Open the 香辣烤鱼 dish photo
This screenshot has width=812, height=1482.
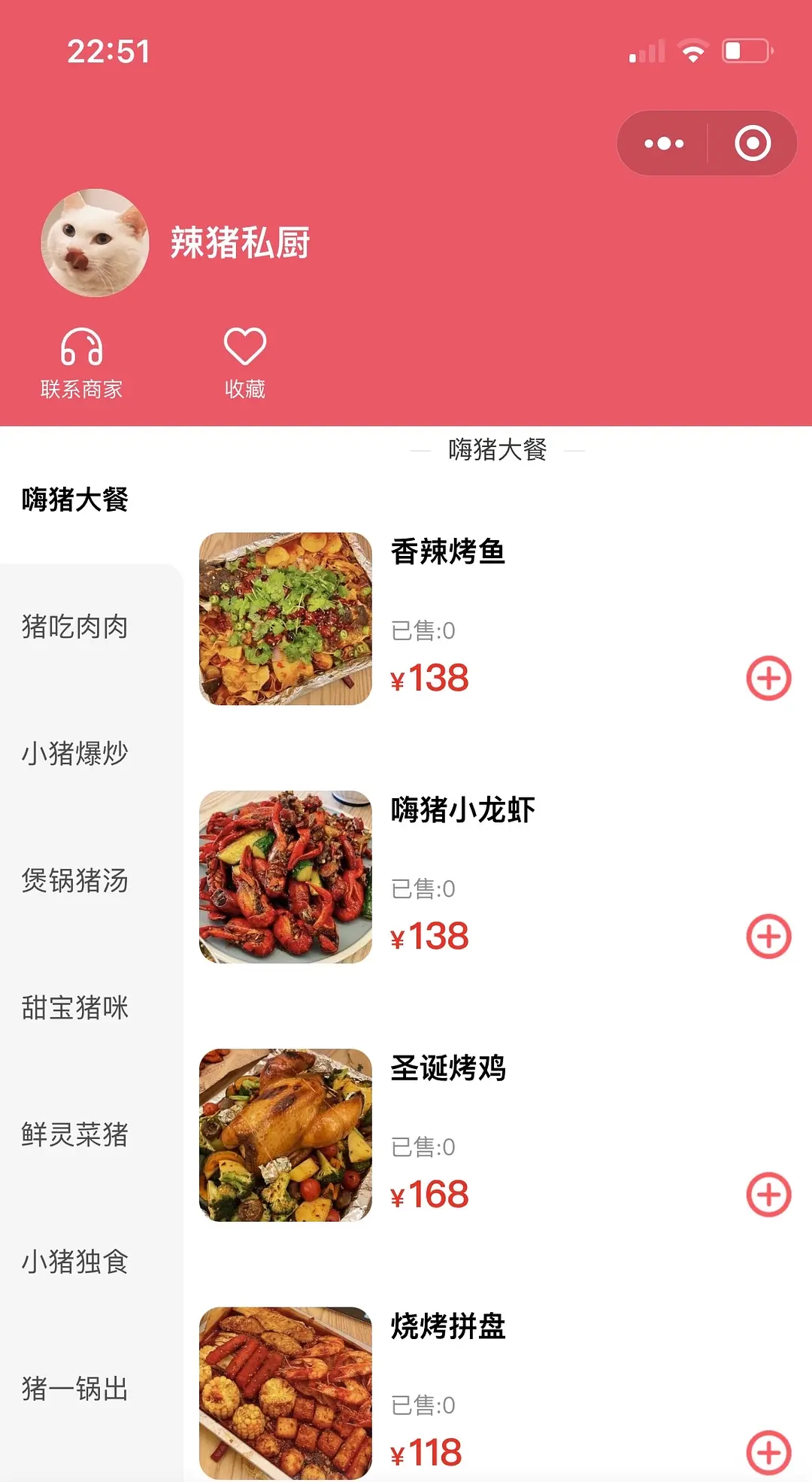point(286,618)
